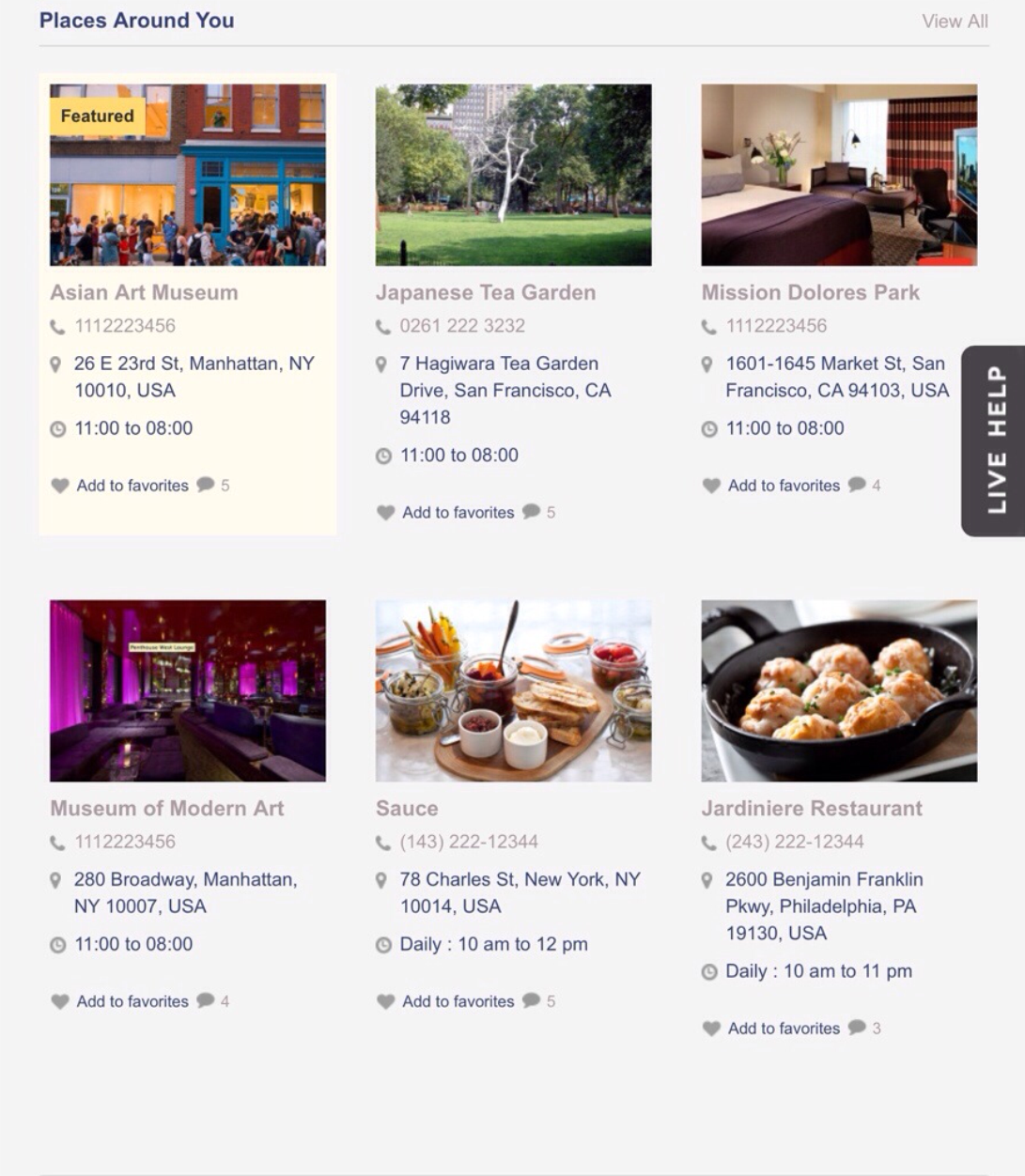Open the Sauce restaurant photo
1025x1176 pixels.
[x=513, y=691]
